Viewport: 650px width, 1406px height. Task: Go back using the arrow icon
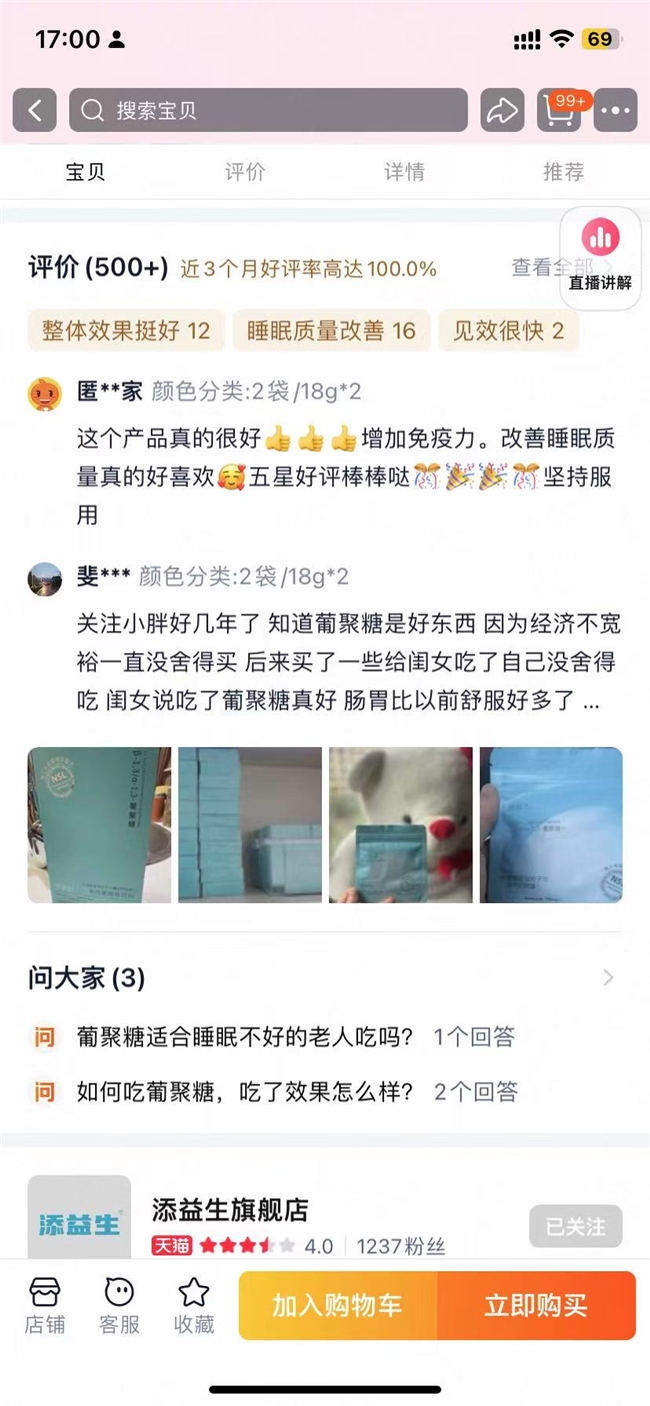click(35, 110)
